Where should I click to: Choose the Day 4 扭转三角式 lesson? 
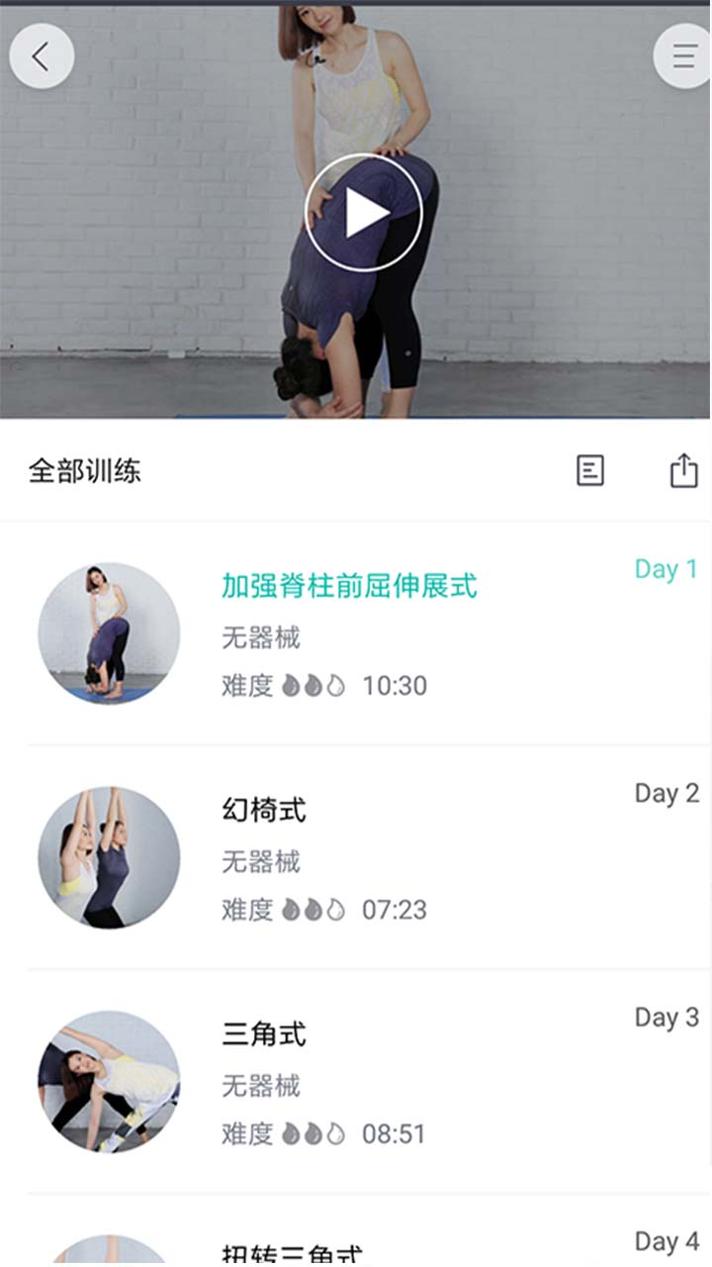pos(356,1231)
